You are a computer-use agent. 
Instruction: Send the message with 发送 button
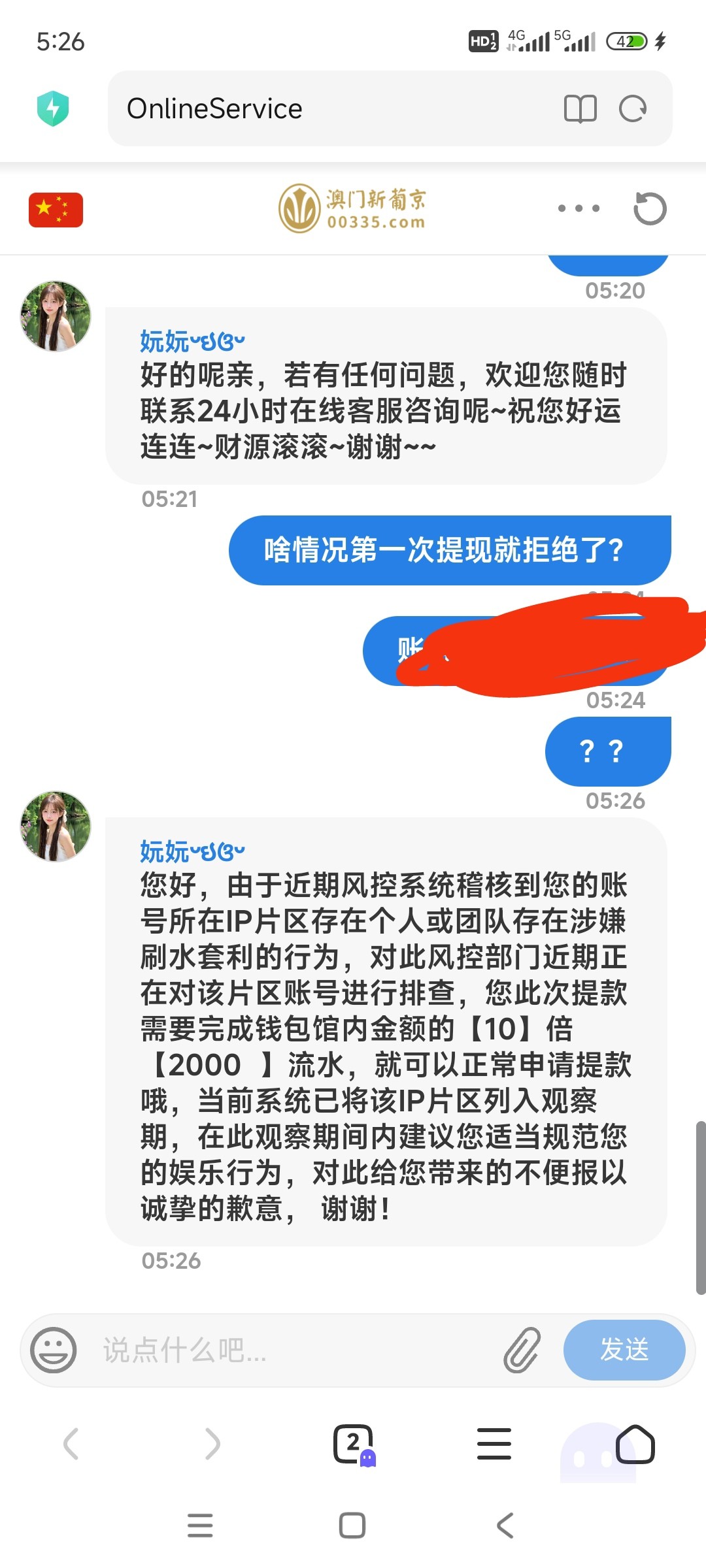[624, 1350]
